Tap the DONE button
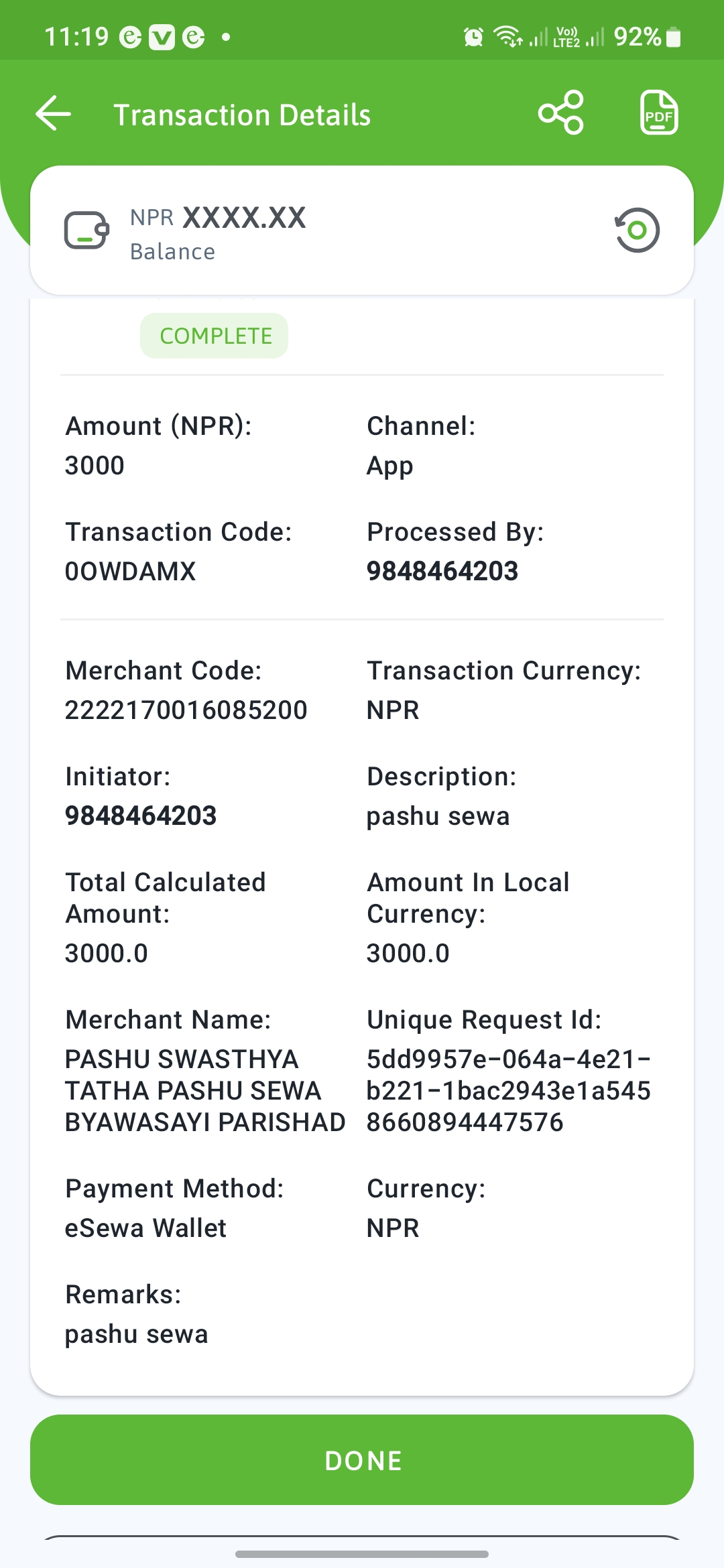 pos(362,1459)
